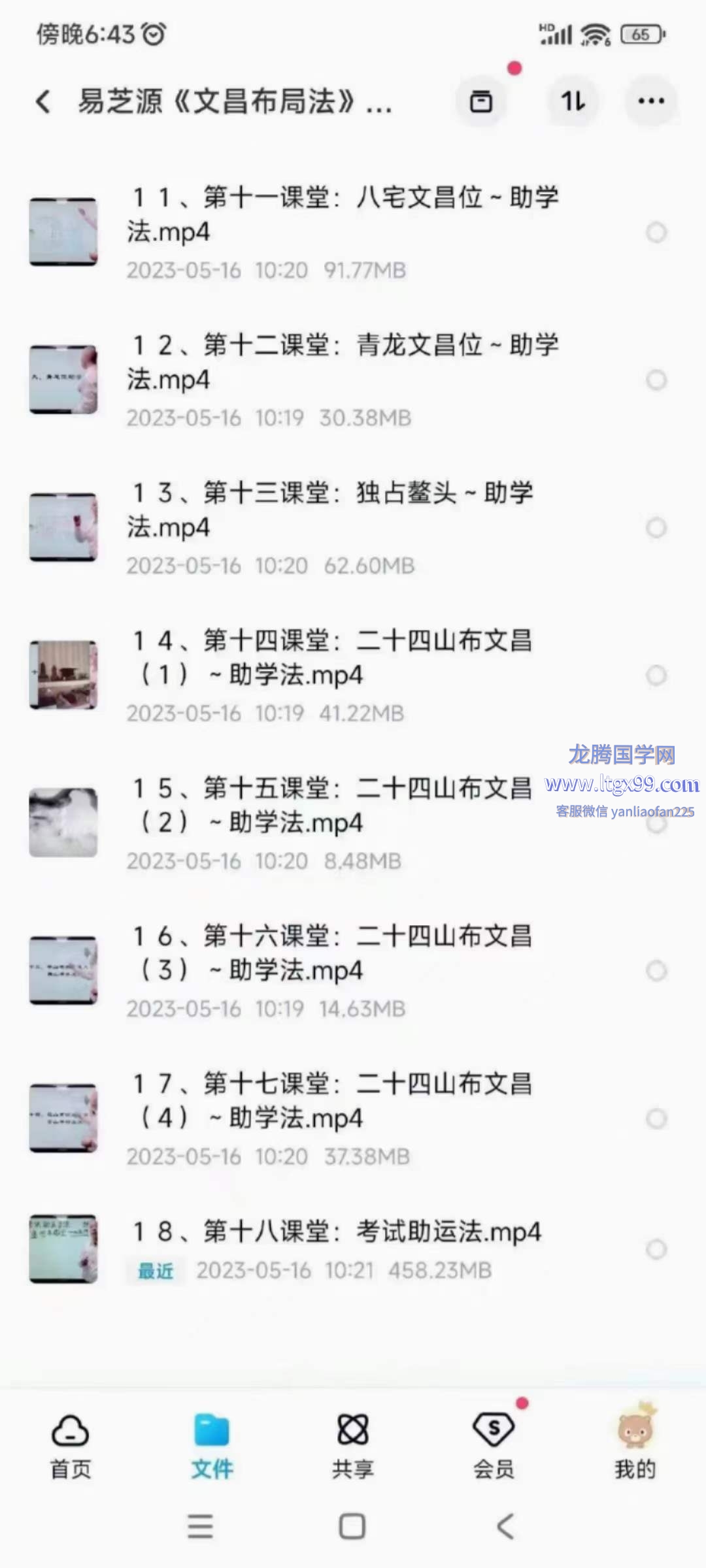Tick the select circle for 第十七课堂
This screenshot has width=706, height=1568.
(x=656, y=1119)
